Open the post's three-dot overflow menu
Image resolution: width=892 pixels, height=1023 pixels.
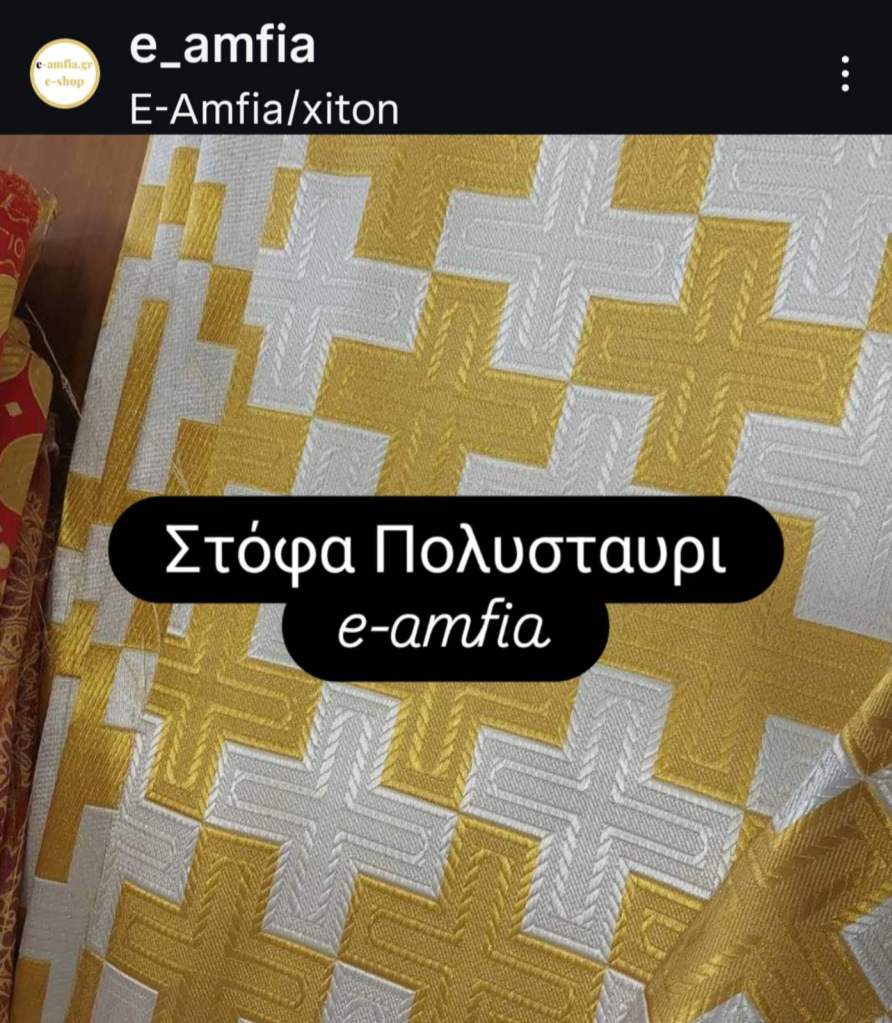(845, 74)
